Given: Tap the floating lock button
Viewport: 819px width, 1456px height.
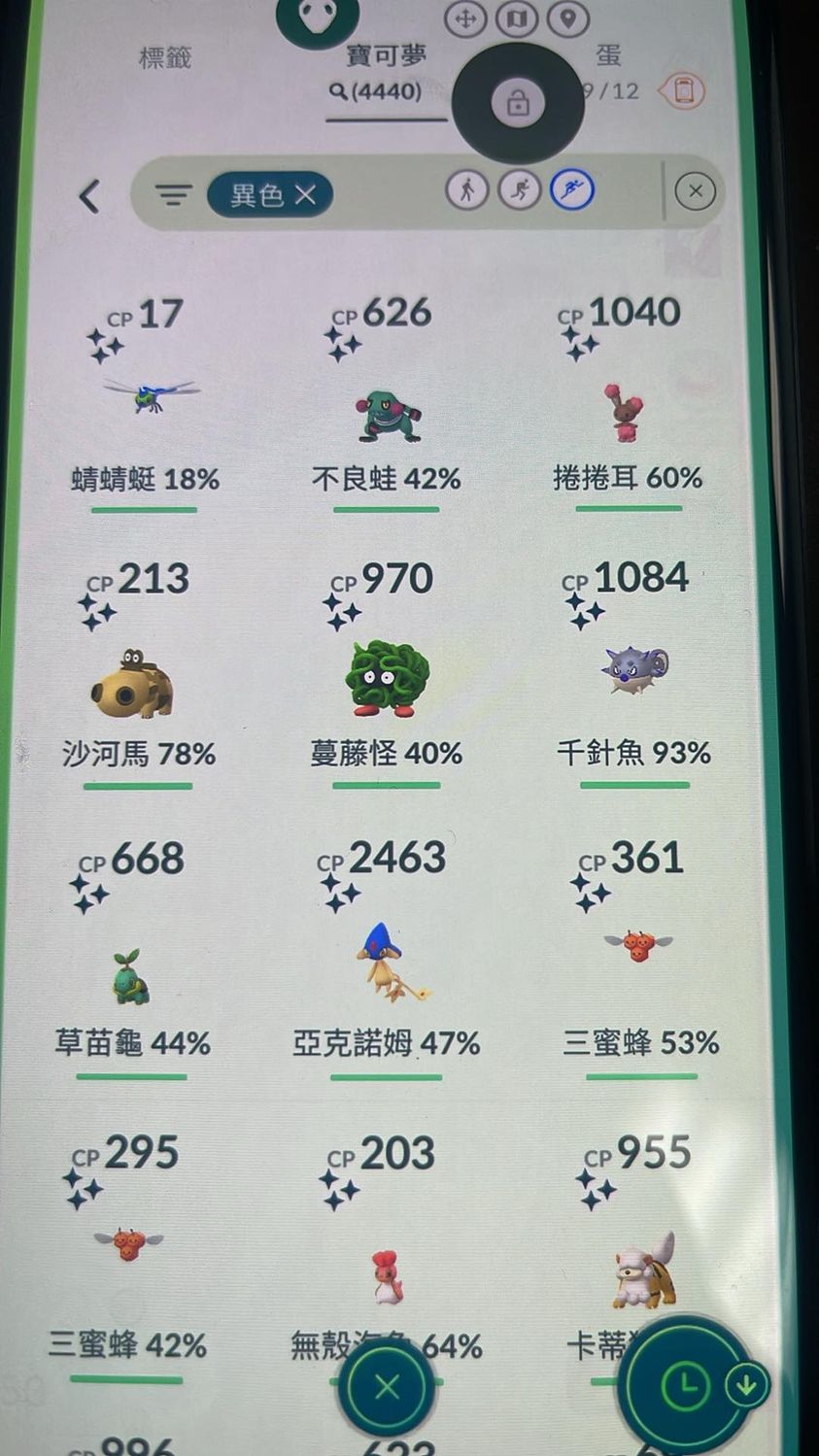Looking at the screenshot, I should click(517, 101).
